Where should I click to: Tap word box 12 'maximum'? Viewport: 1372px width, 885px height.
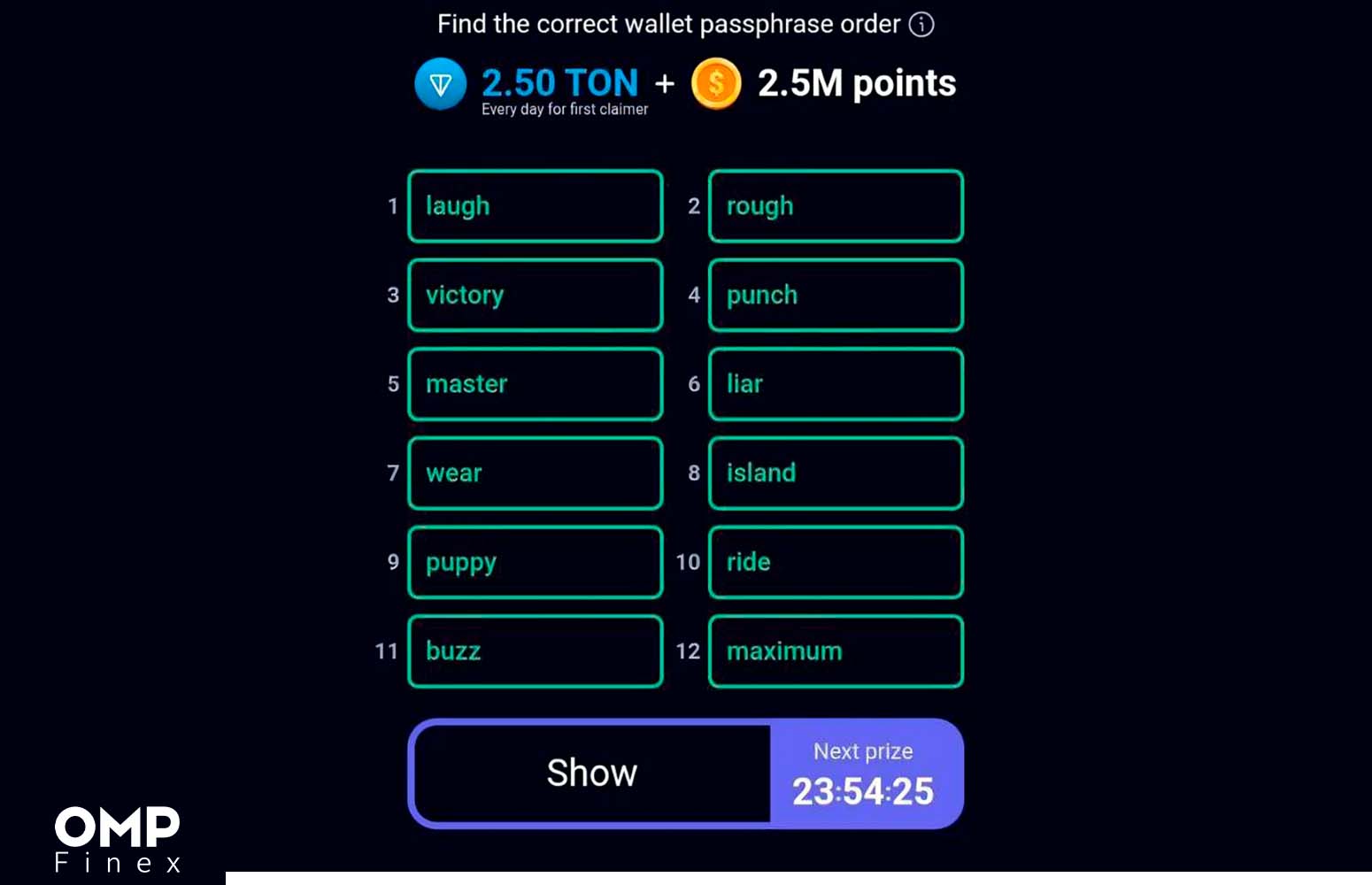(836, 651)
